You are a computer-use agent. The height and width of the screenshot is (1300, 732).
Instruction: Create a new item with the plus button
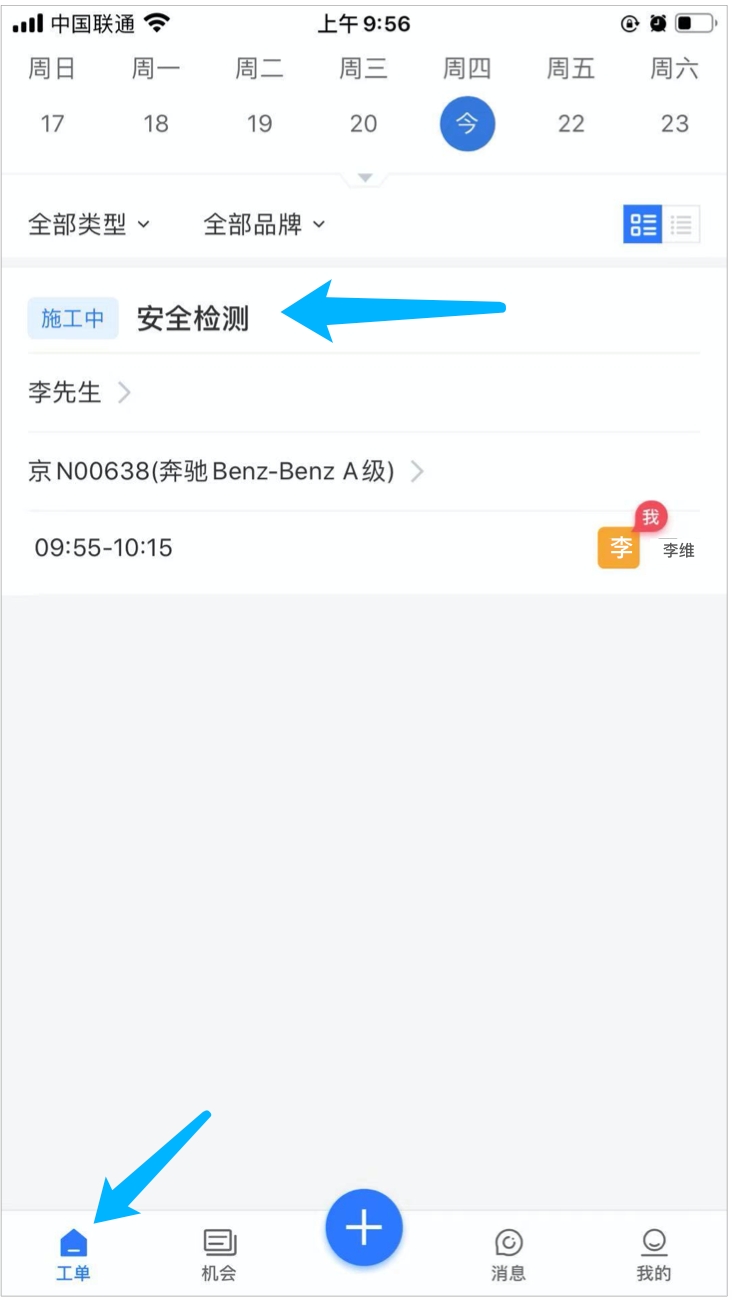point(364,1227)
